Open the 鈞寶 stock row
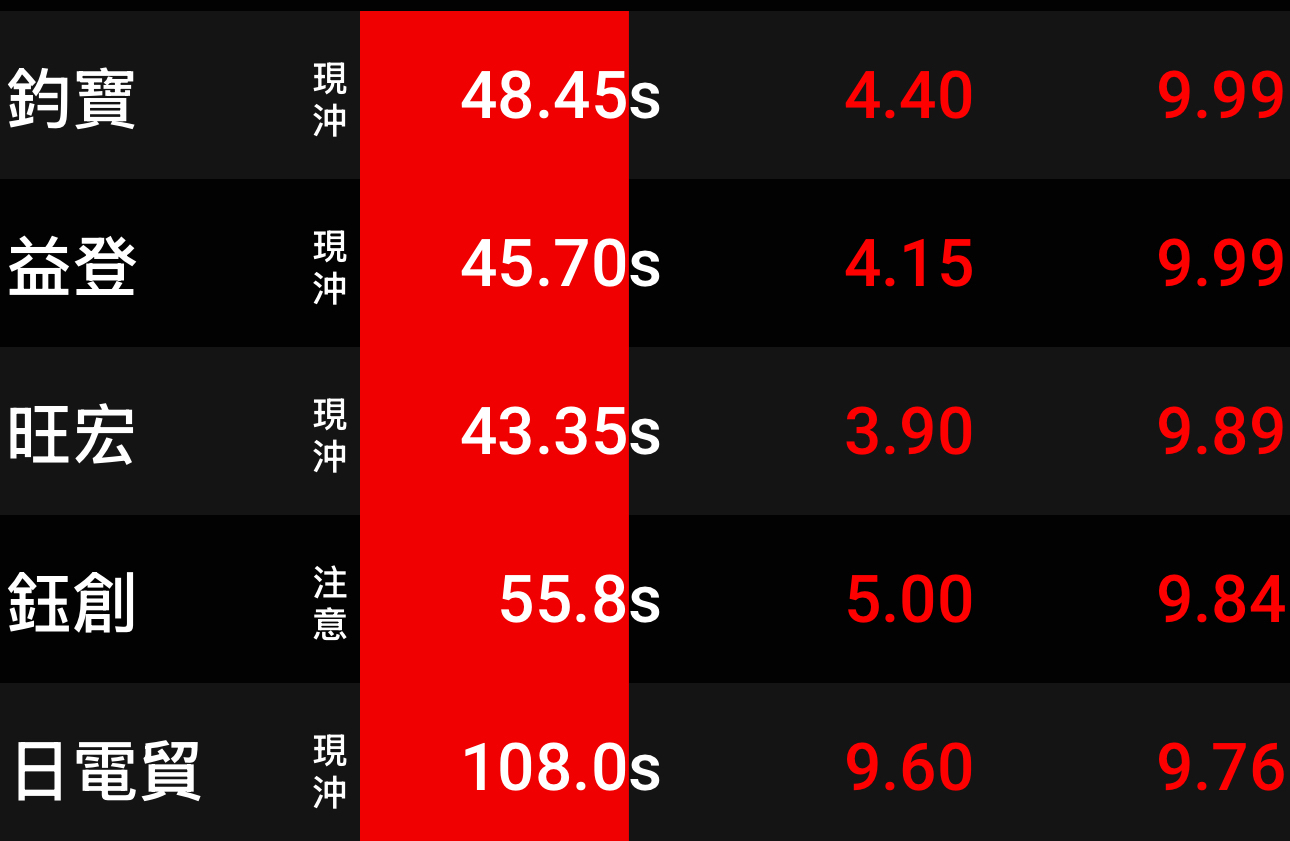 click(645, 95)
